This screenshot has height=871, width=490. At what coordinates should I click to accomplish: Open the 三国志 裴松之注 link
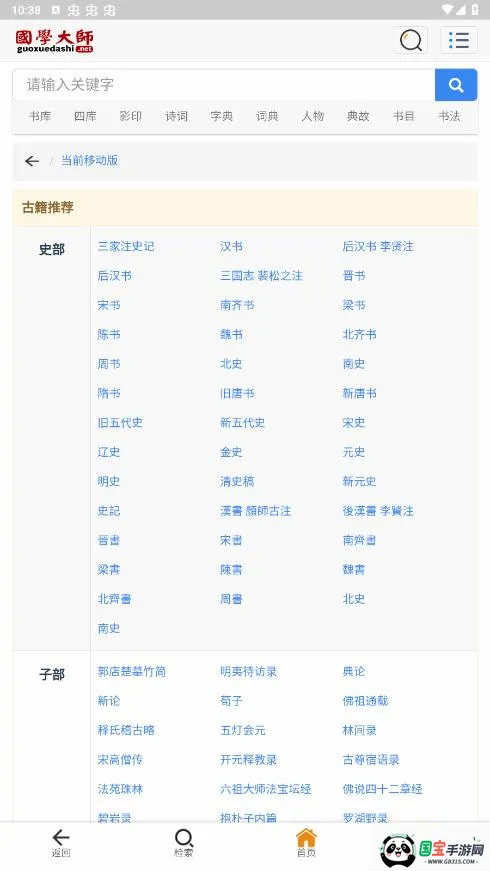(x=261, y=276)
